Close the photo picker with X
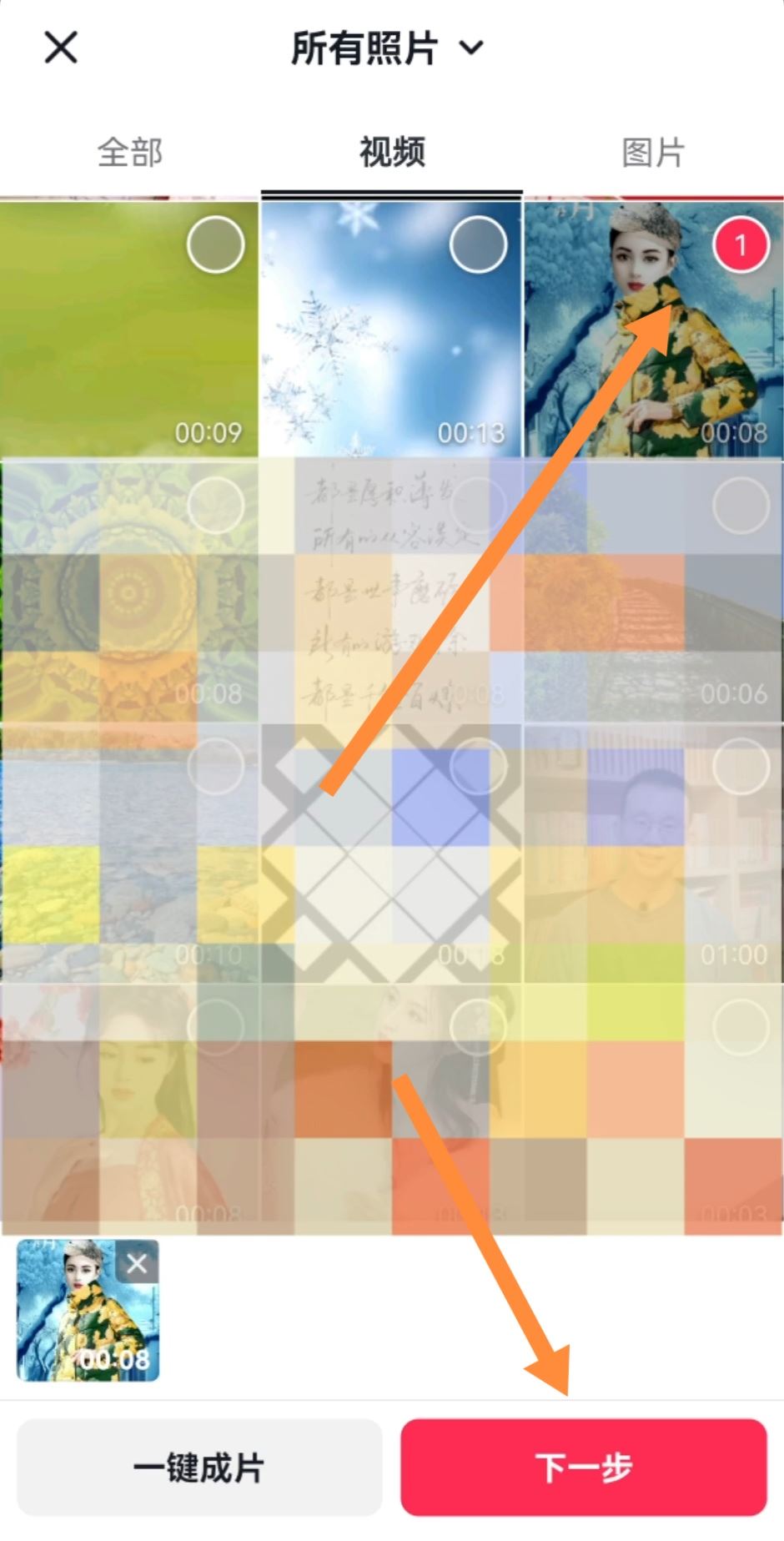This screenshot has height=1541, width=784. pos(61,48)
